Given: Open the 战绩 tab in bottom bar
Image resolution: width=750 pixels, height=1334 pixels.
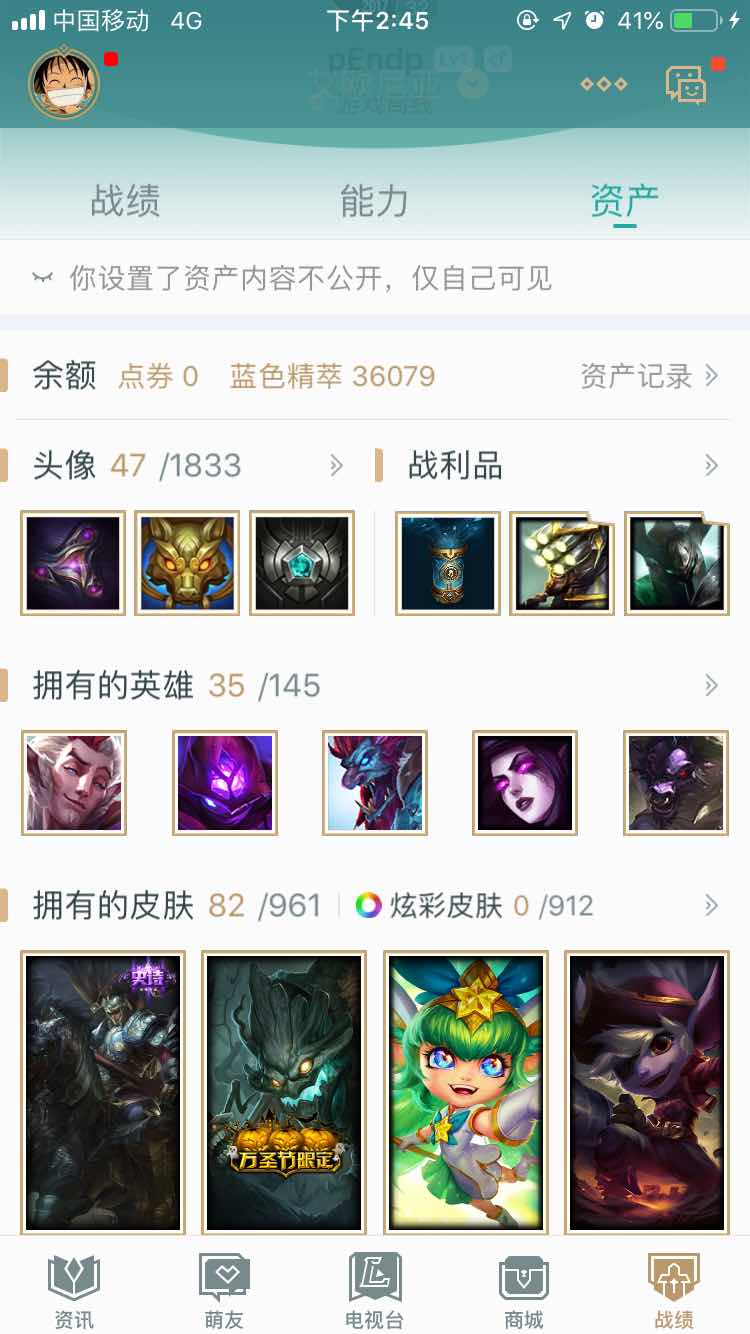Looking at the screenshot, I should pyautogui.click(x=674, y=1293).
